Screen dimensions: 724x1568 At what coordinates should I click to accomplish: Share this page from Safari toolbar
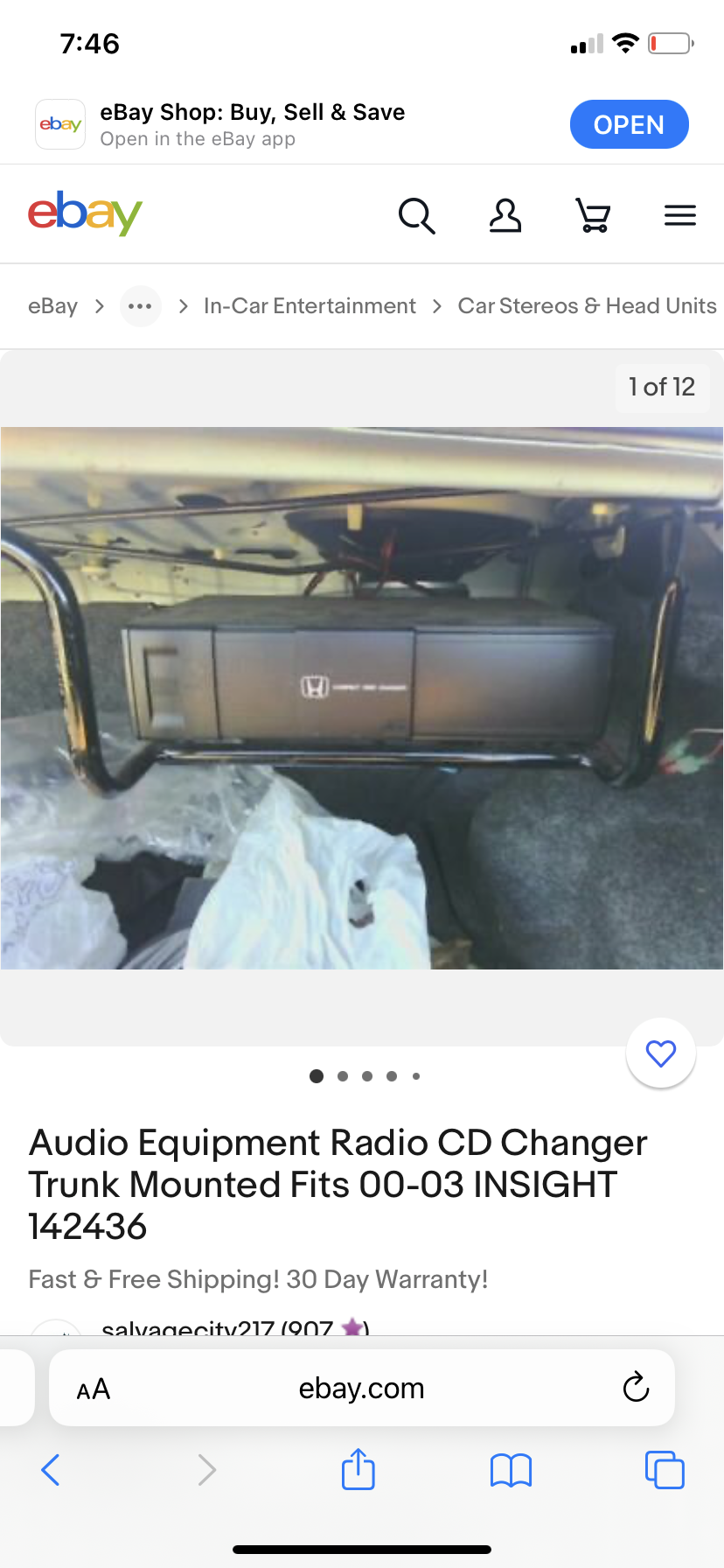[x=359, y=1469]
